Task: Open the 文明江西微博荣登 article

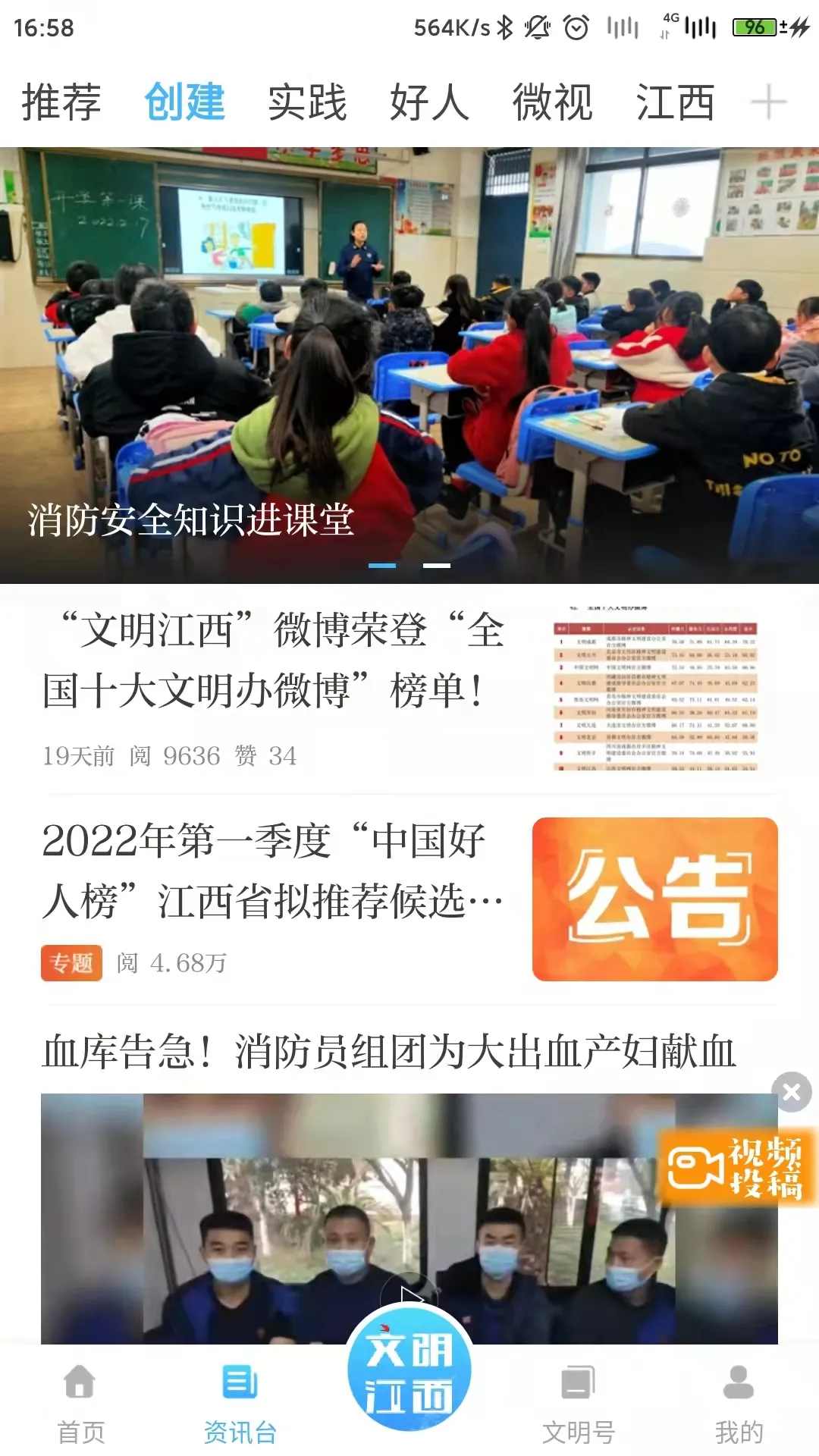Action: point(273,660)
